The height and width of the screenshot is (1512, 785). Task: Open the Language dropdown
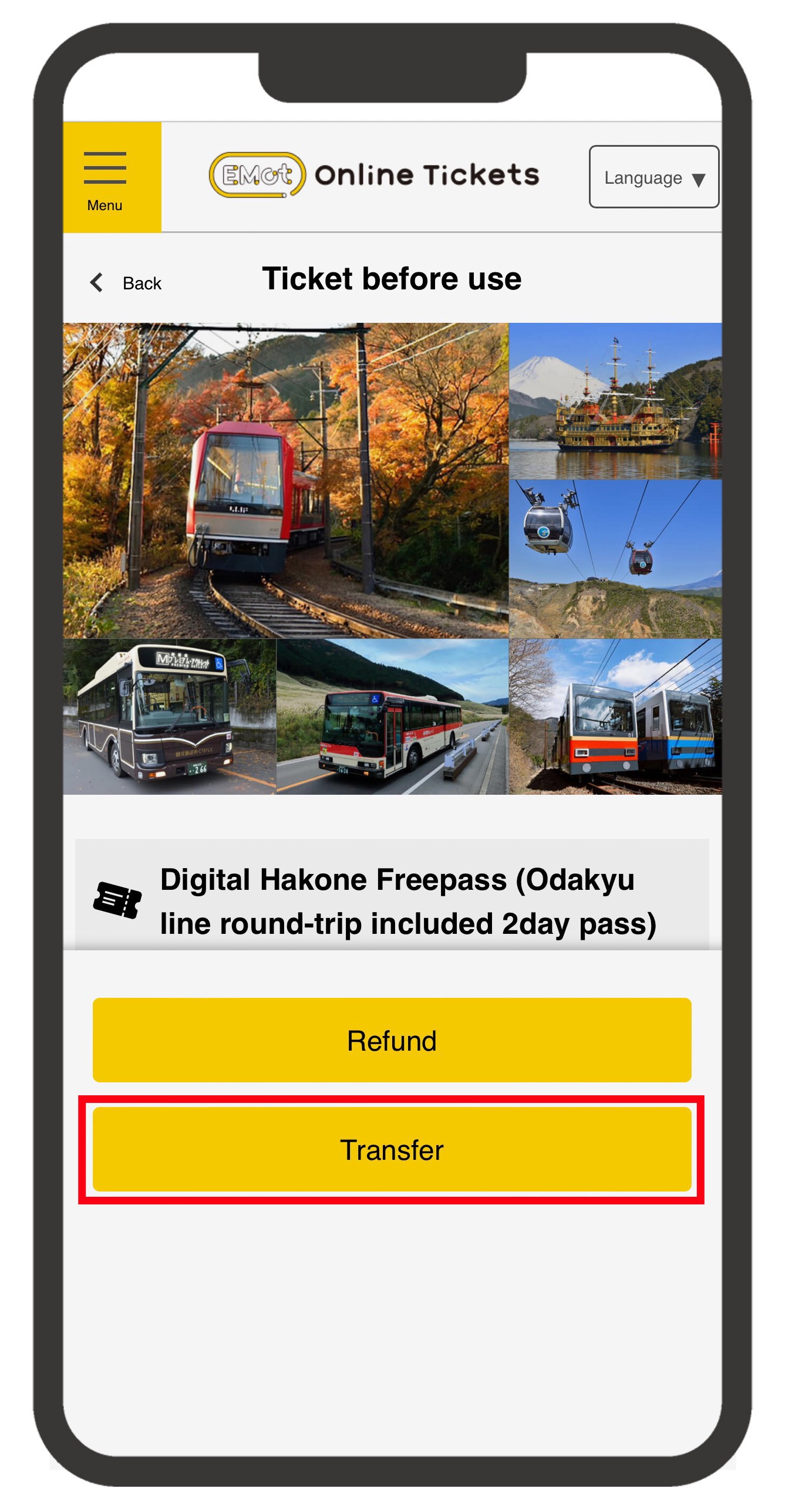tap(653, 177)
